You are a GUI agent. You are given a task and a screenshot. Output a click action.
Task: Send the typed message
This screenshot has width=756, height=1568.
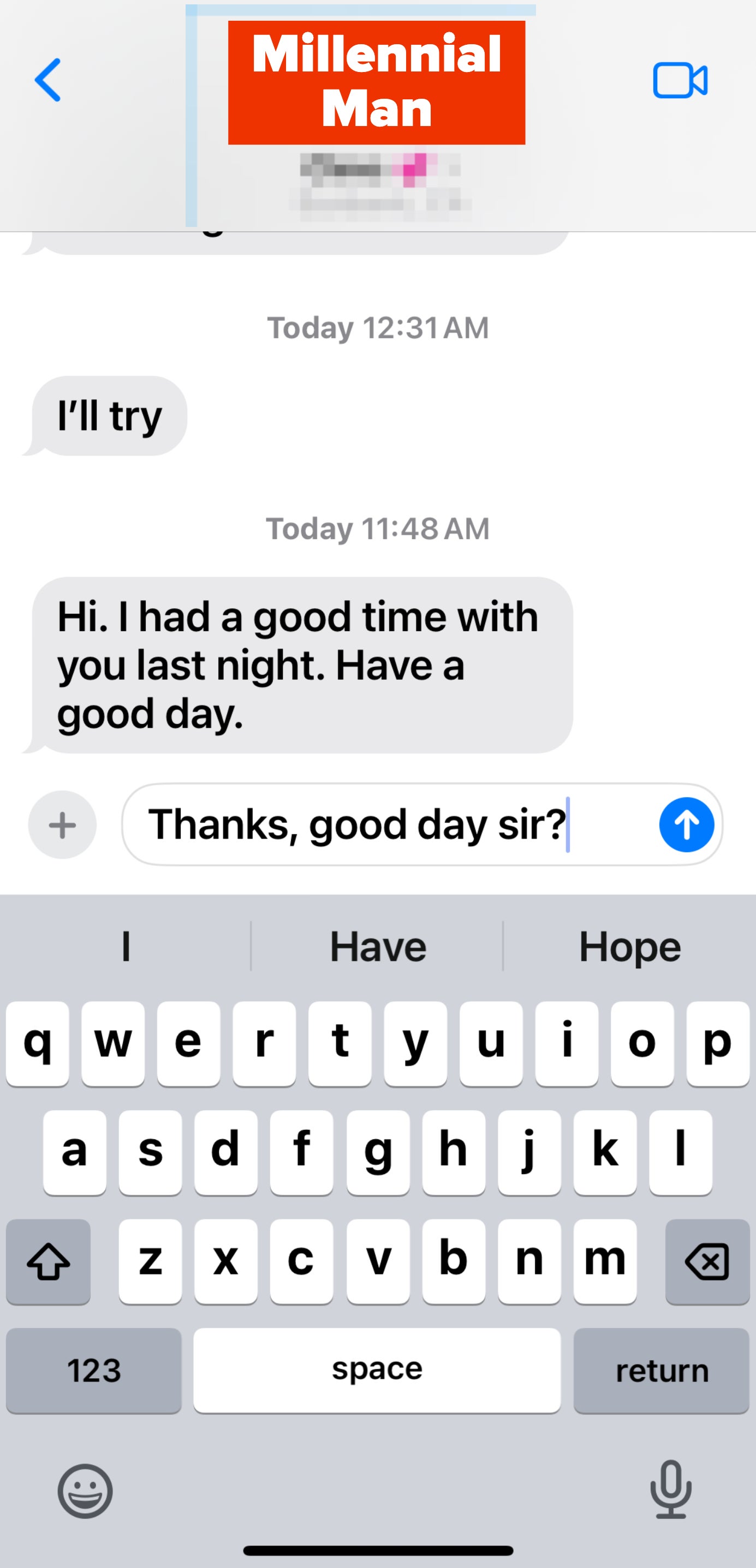click(686, 824)
